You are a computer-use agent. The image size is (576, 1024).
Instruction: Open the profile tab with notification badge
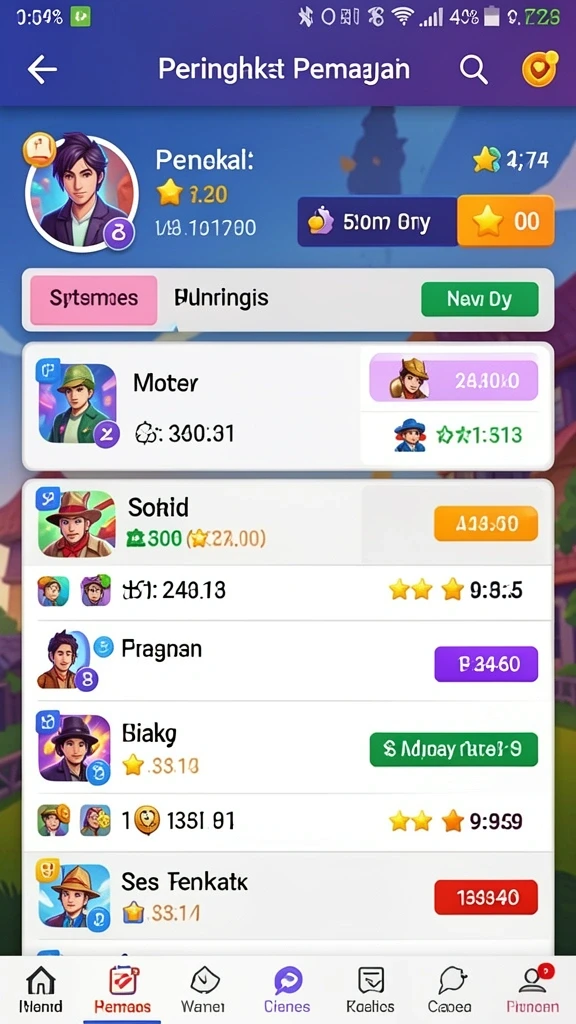[532, 990]
